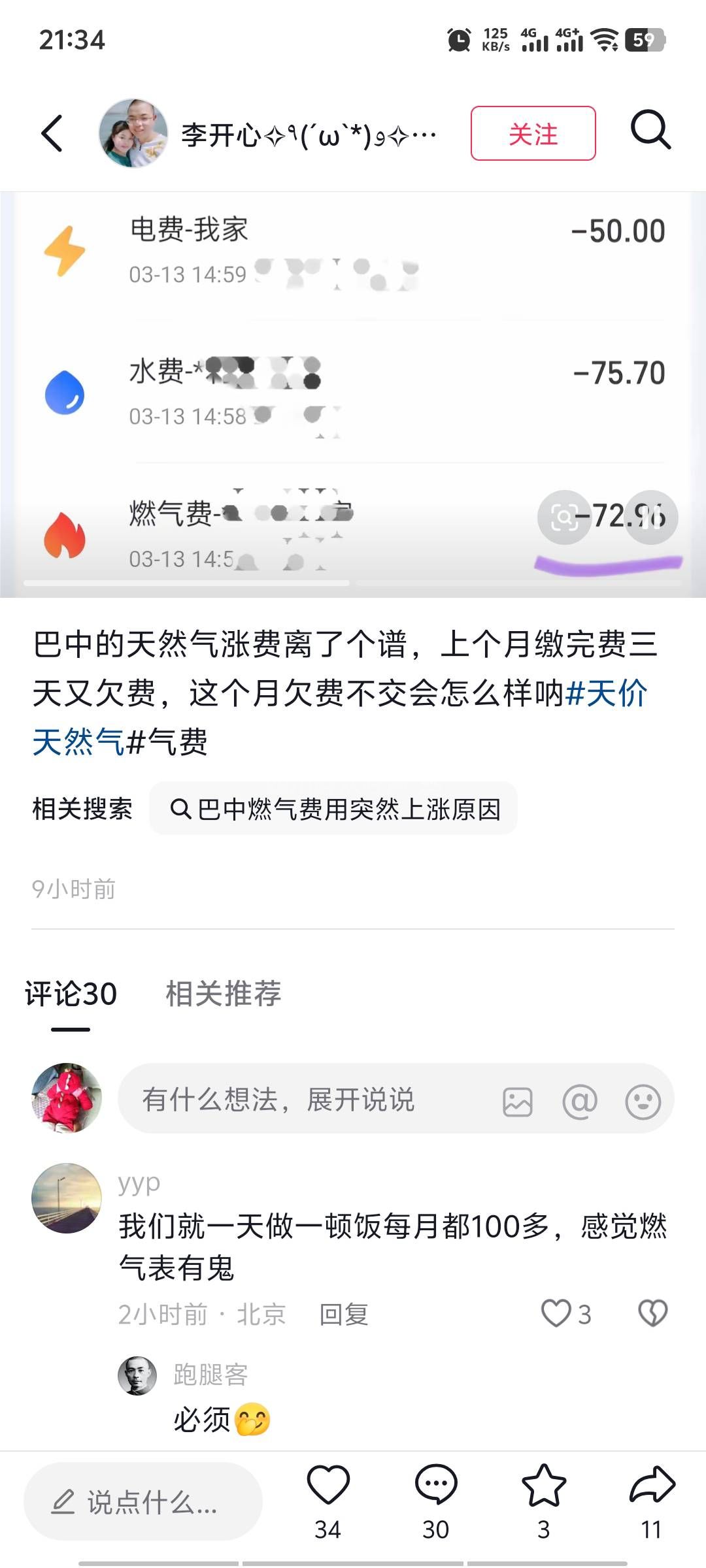This screenshot has height=1568, width=706.
Task: Select the 评论30 tab
Action: [x=71, y=994]
